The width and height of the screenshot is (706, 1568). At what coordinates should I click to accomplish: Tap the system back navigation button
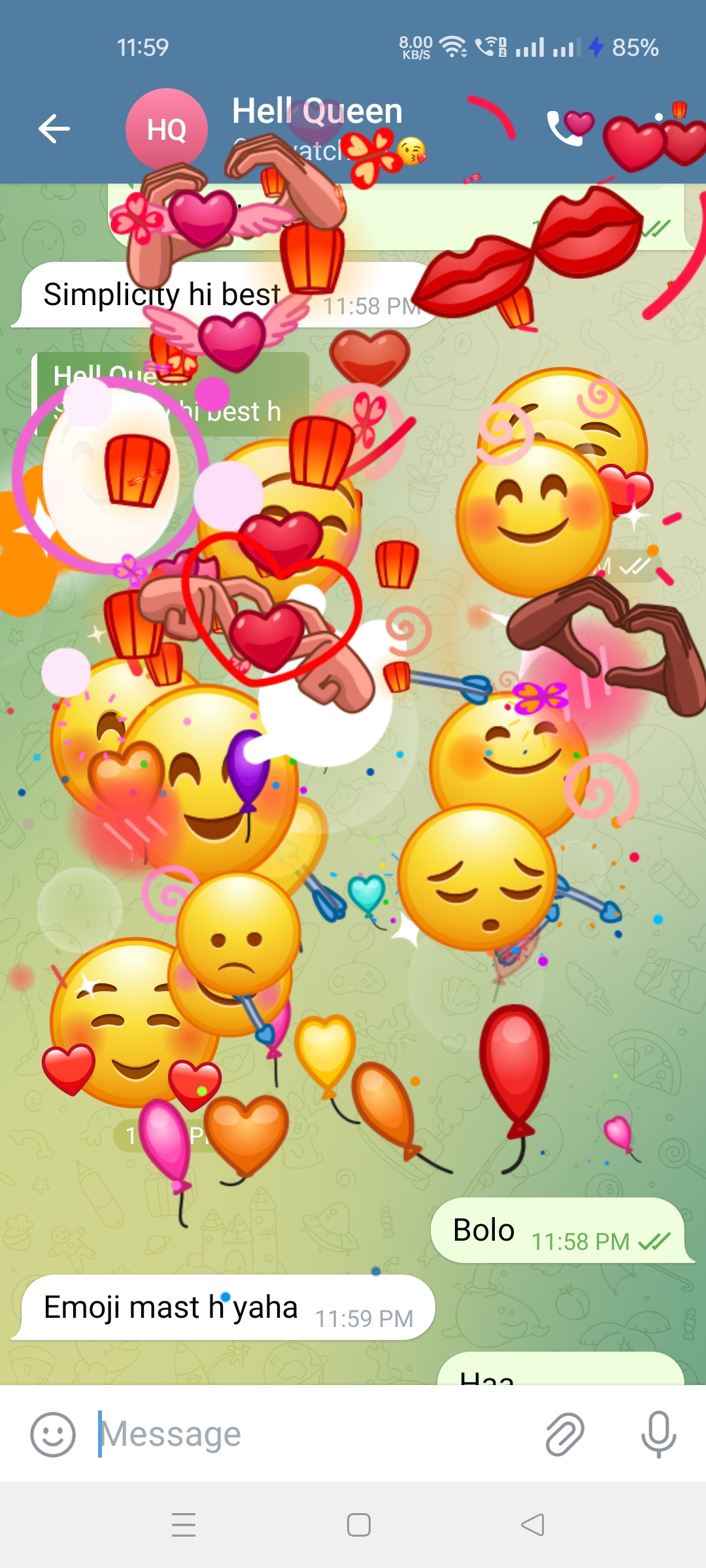click(532, 1525)
